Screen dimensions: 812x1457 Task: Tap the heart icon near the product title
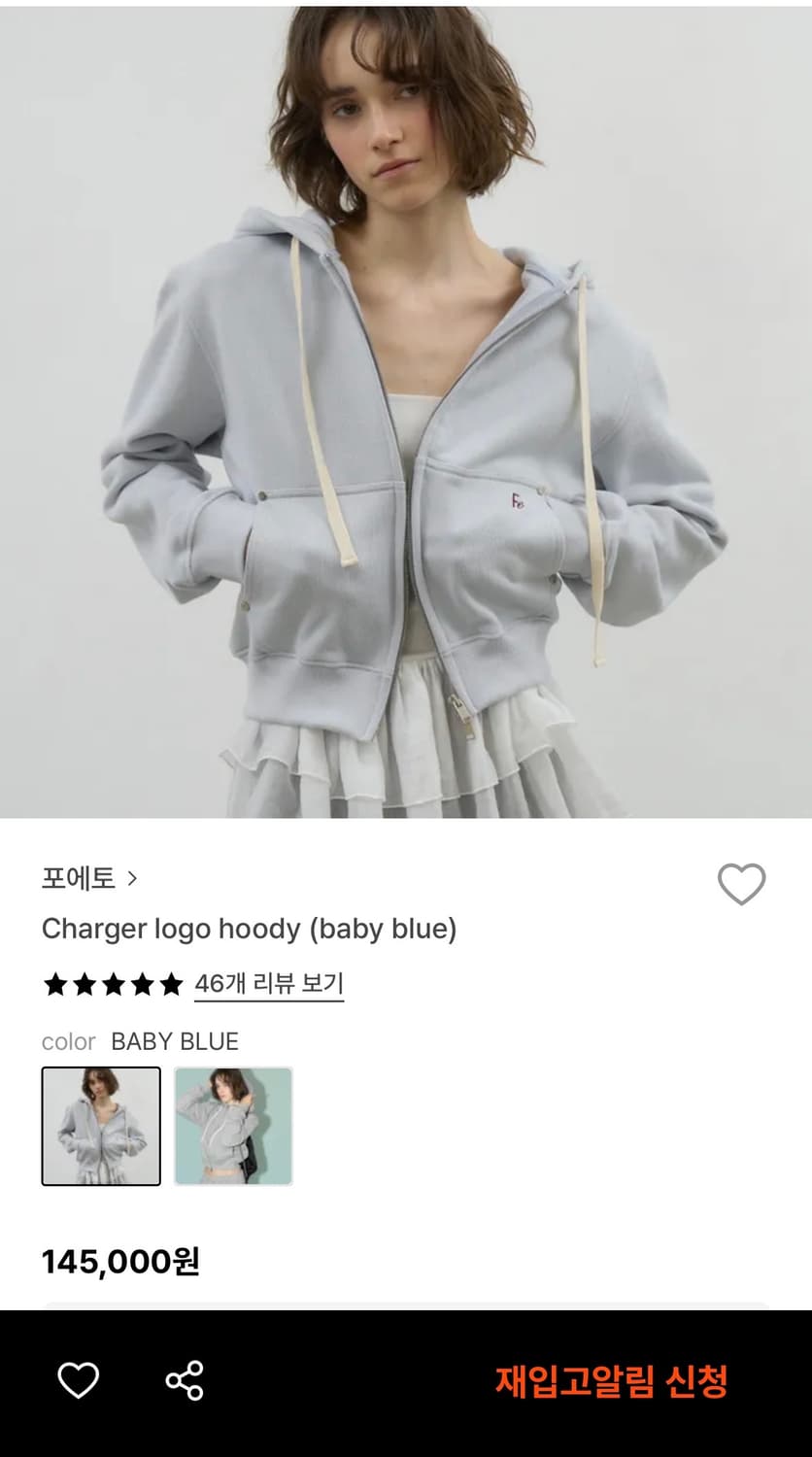[x=742, y=884]
